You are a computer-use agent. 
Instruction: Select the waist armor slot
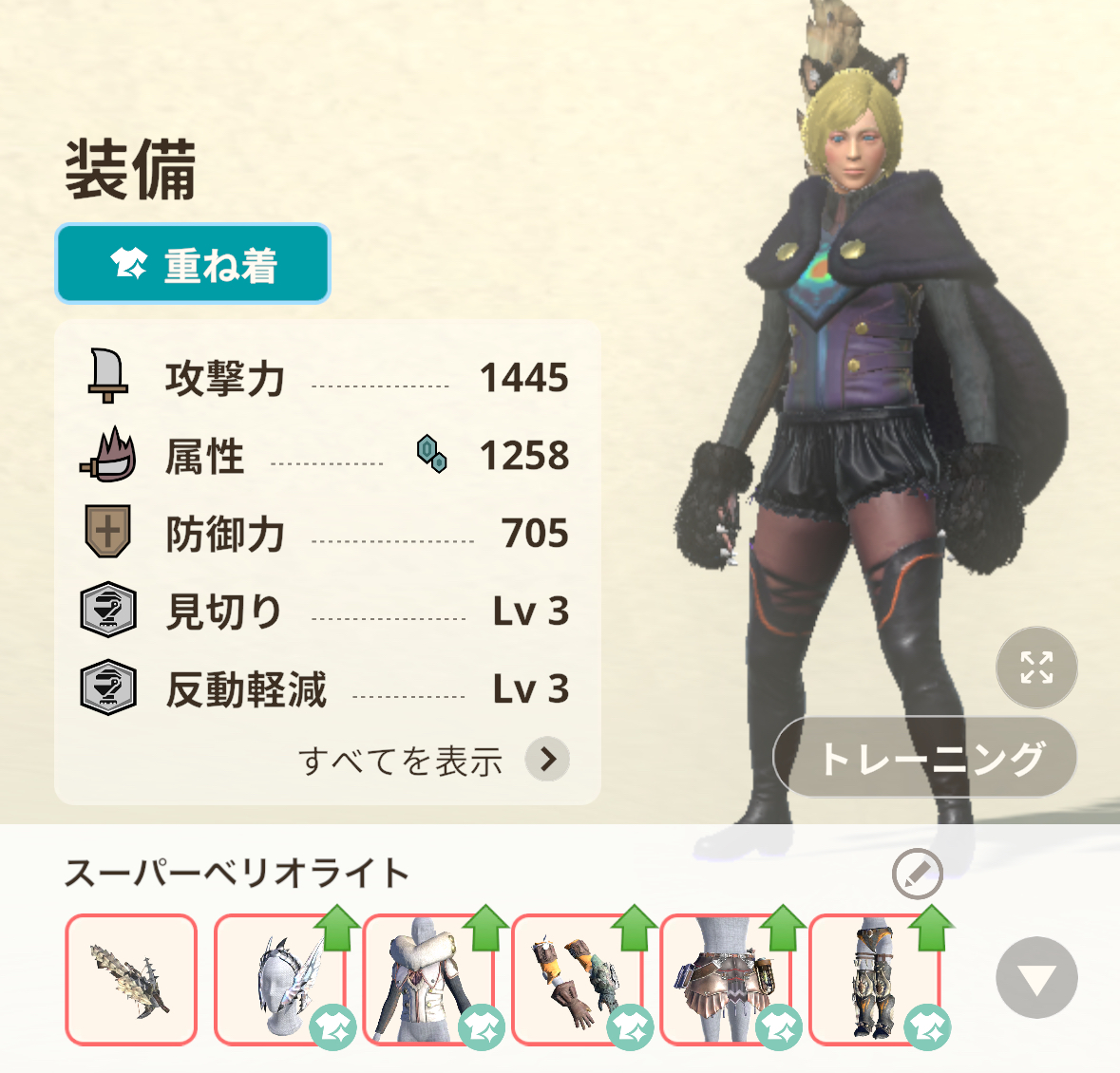(726, 980)
